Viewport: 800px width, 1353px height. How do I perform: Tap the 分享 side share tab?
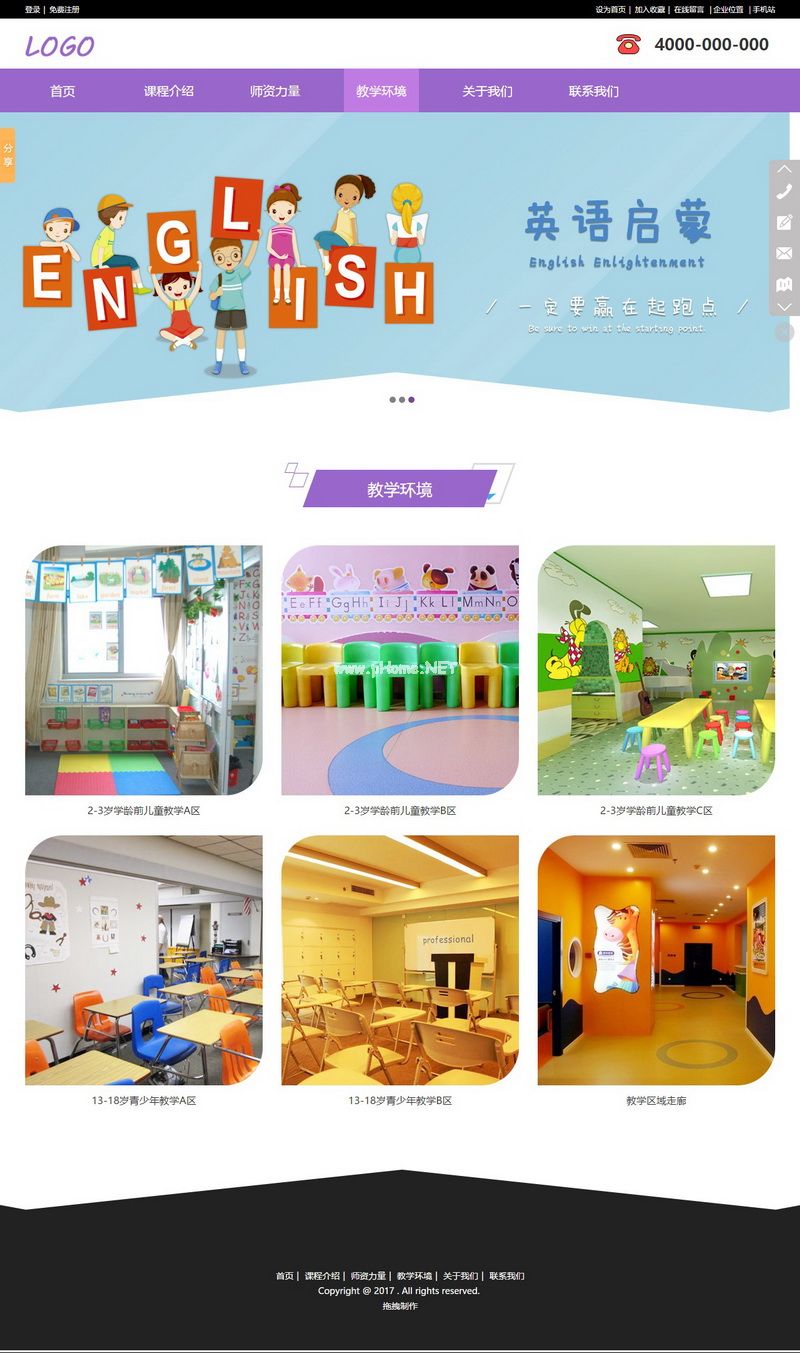7,155
